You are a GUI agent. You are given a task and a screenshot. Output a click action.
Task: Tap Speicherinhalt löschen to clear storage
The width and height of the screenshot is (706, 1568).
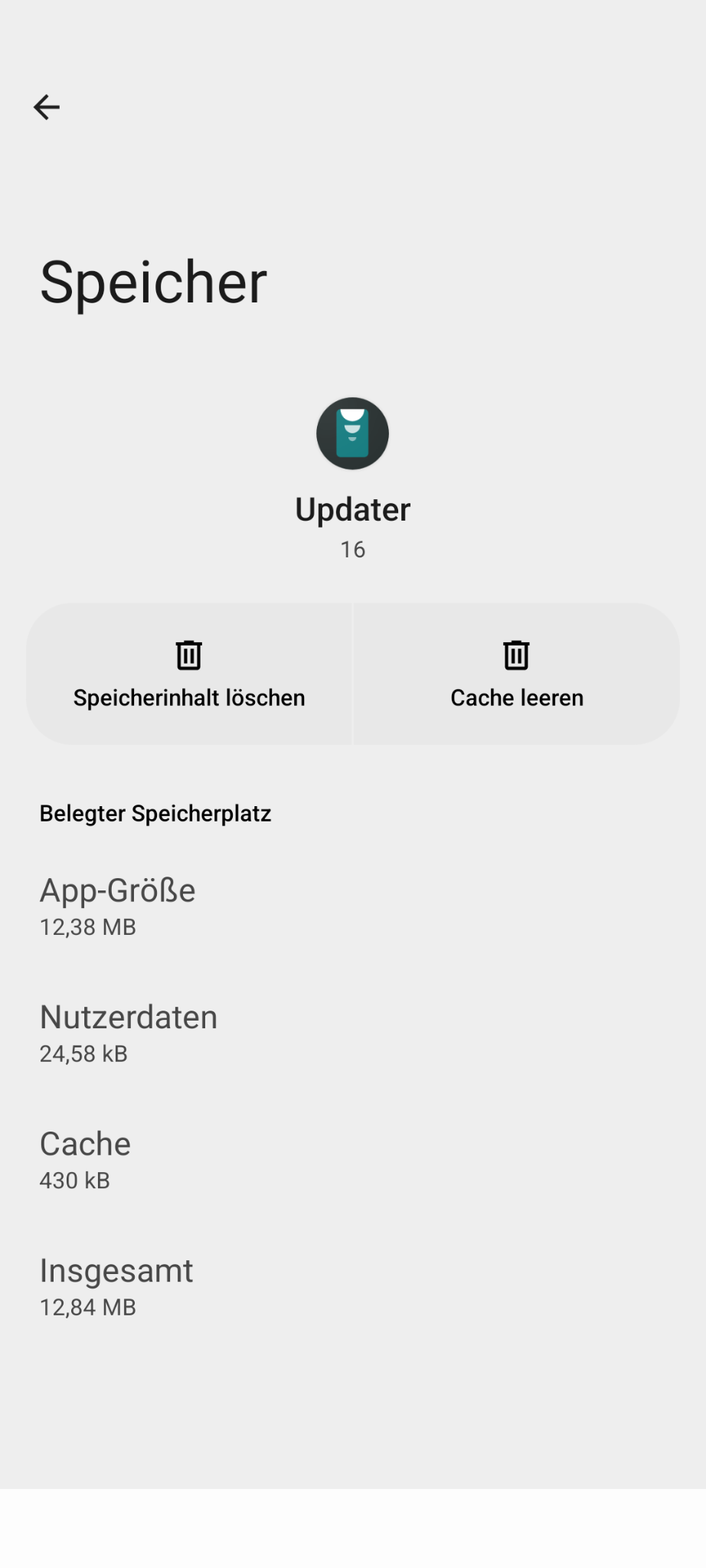point(189,674)
